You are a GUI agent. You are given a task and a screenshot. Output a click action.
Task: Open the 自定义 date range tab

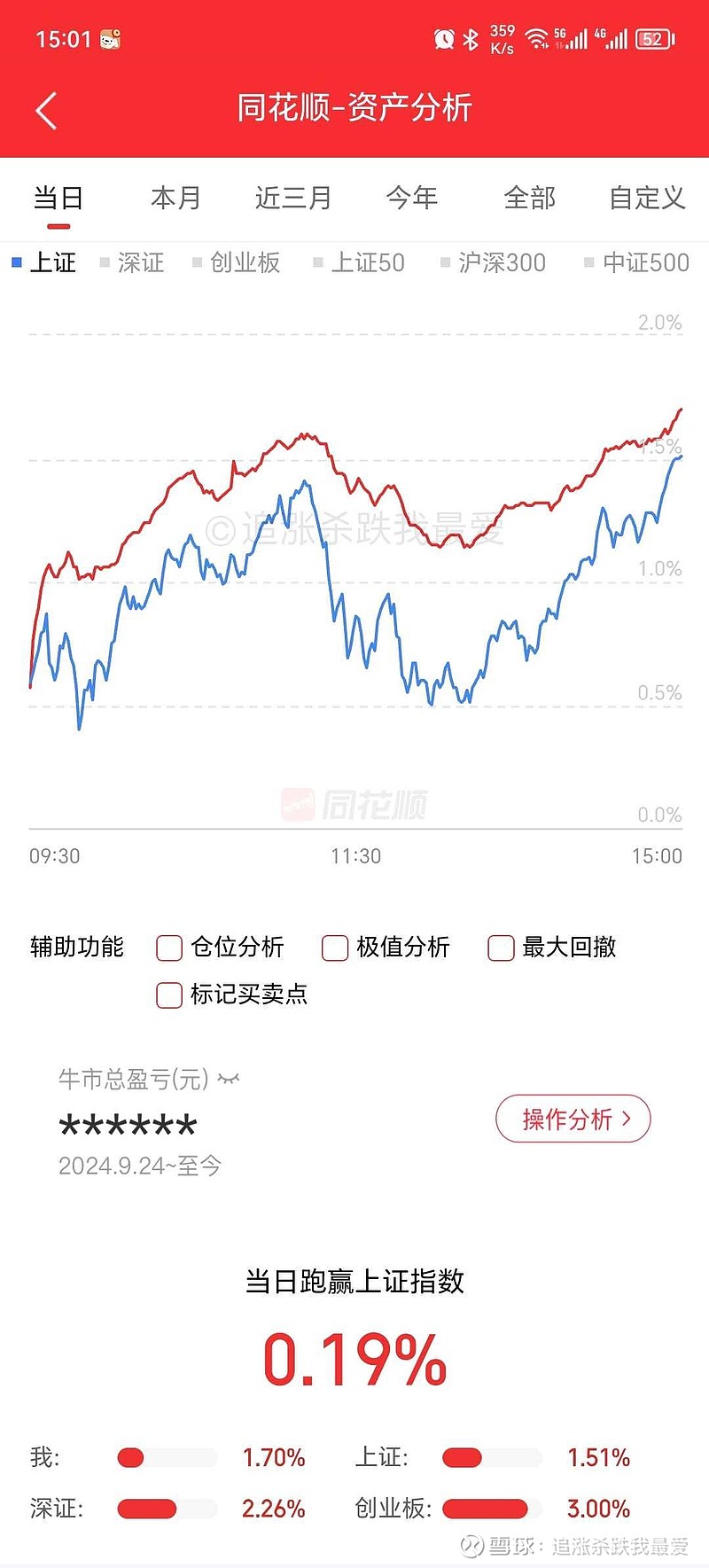coord(647,199)
